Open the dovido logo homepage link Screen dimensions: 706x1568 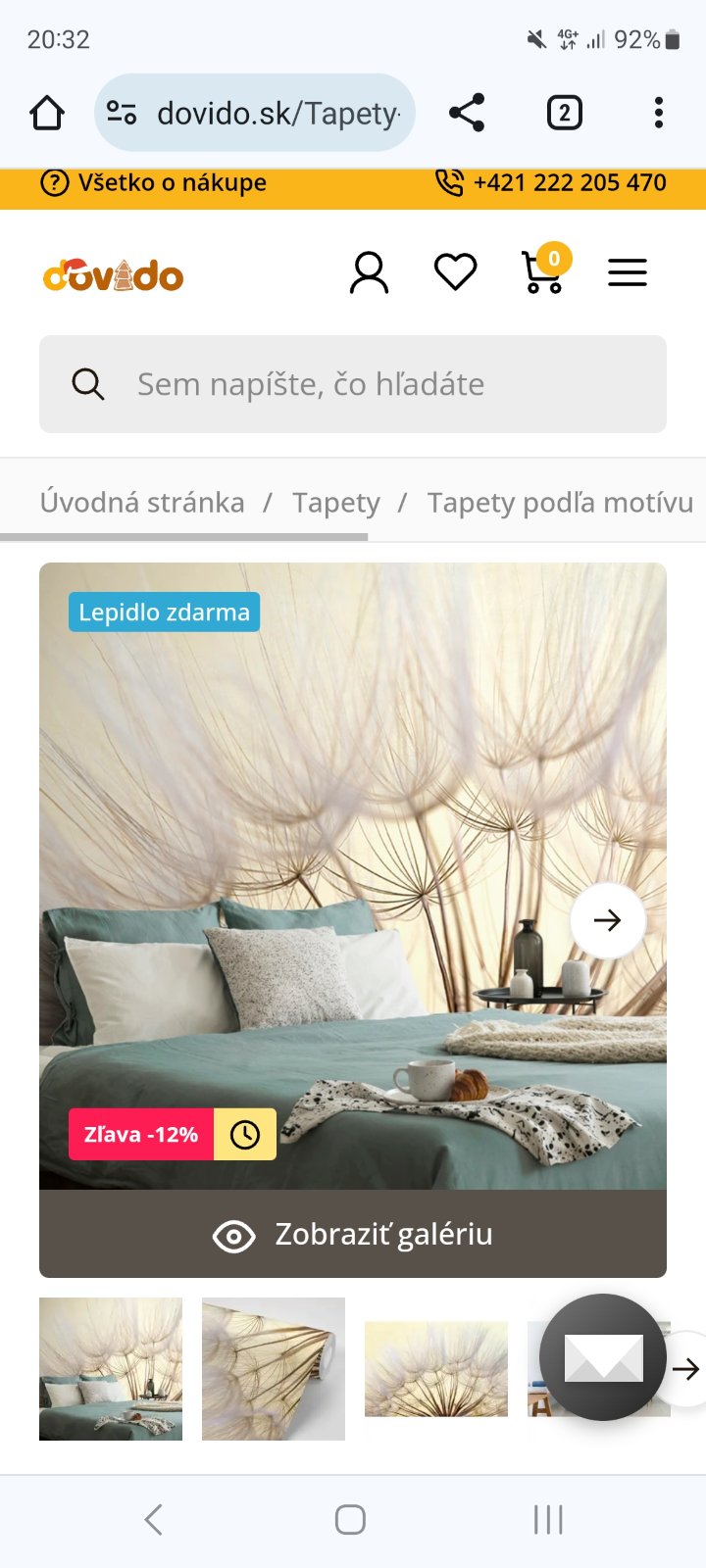pyautogui.click(x=114, y=274)
